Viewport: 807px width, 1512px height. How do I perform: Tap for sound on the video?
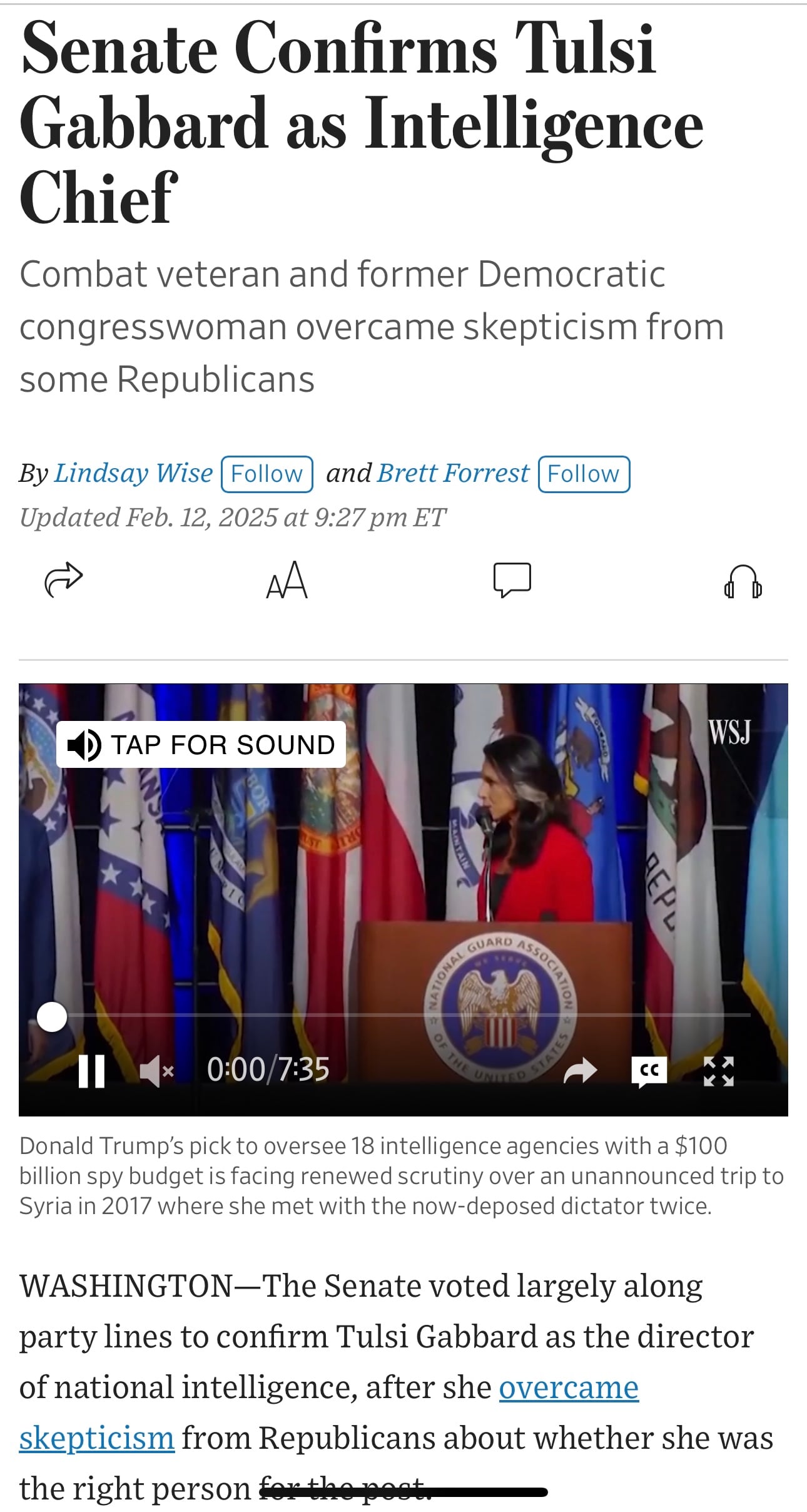click(x=201, y=745)
